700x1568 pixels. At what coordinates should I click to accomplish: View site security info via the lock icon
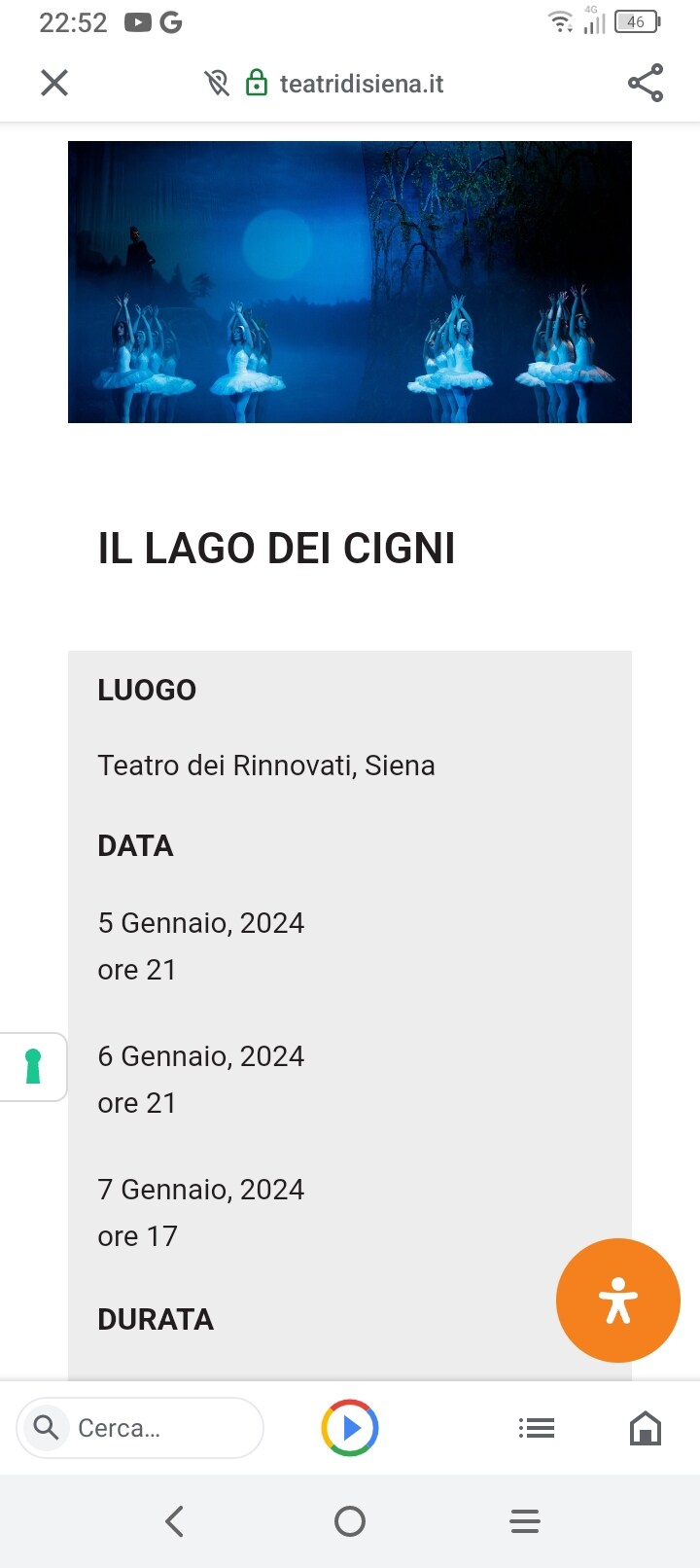[256, 83]
